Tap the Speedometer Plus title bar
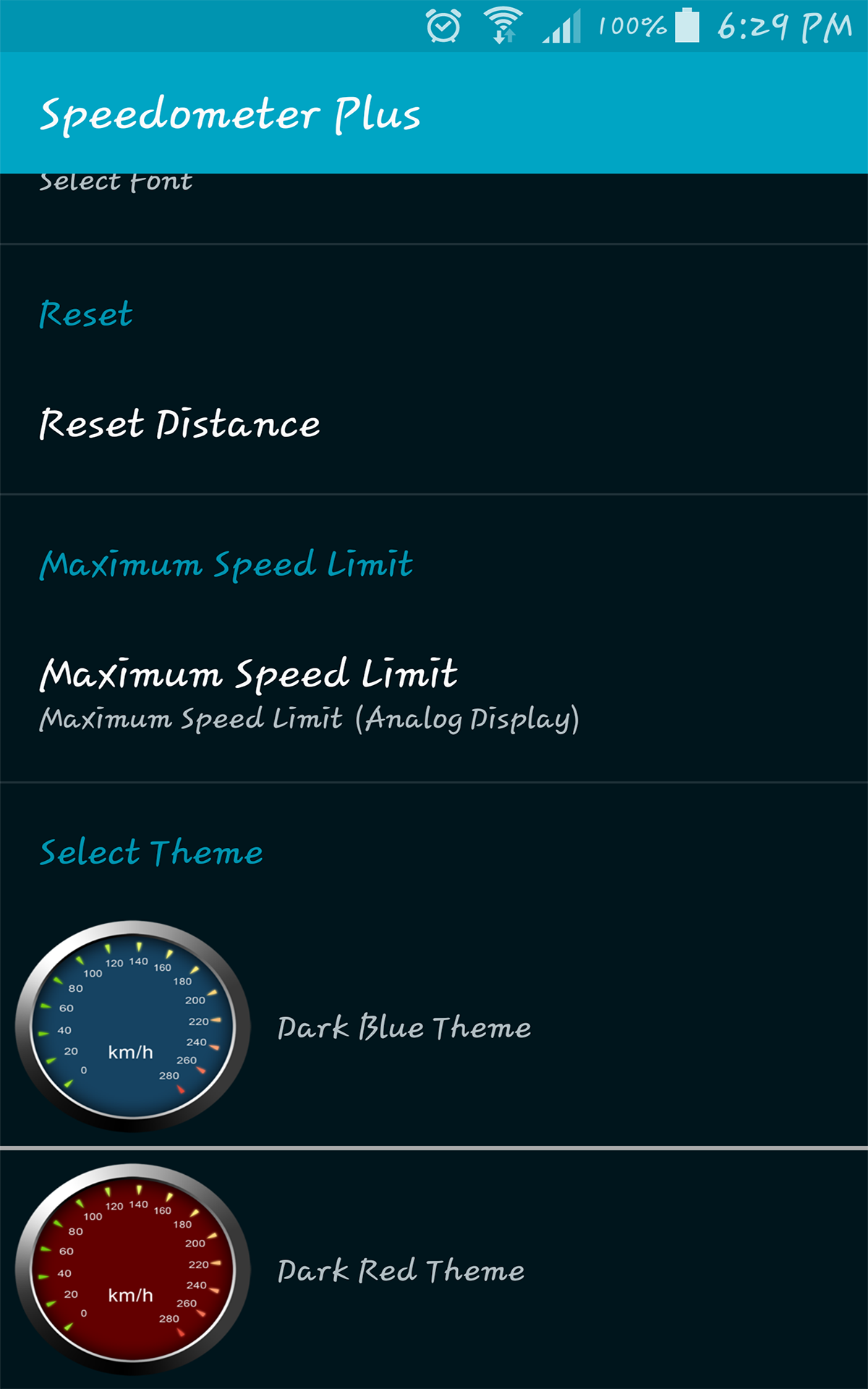 (231, 113)
